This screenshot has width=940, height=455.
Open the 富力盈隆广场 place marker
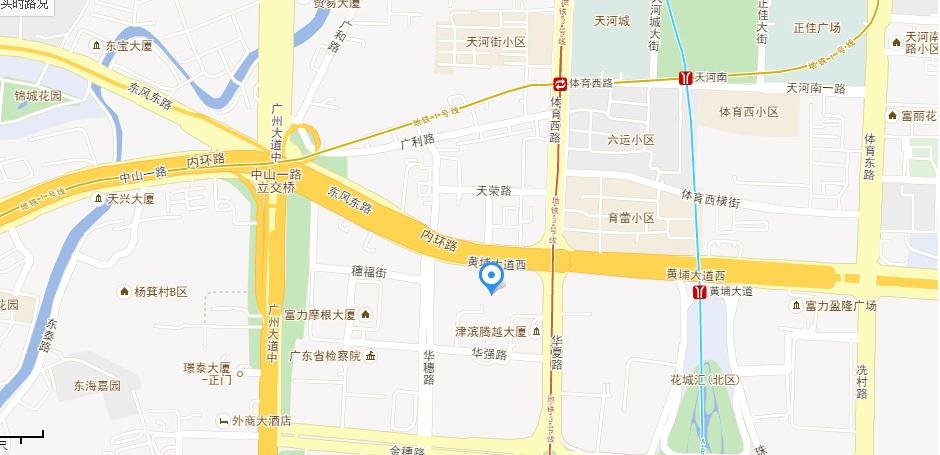[x=782, y=305]
